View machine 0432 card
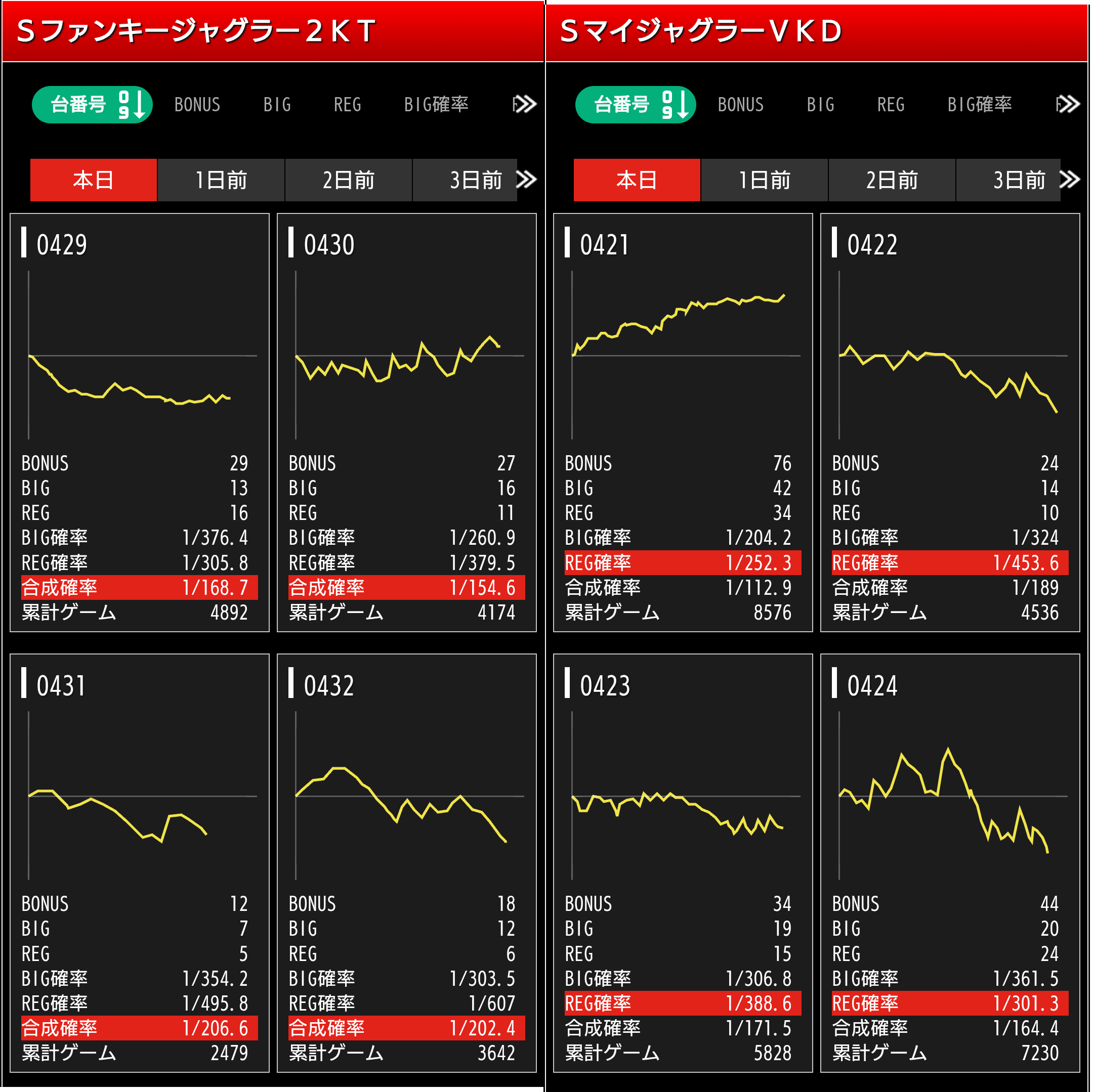 click(x=406, y=863)
